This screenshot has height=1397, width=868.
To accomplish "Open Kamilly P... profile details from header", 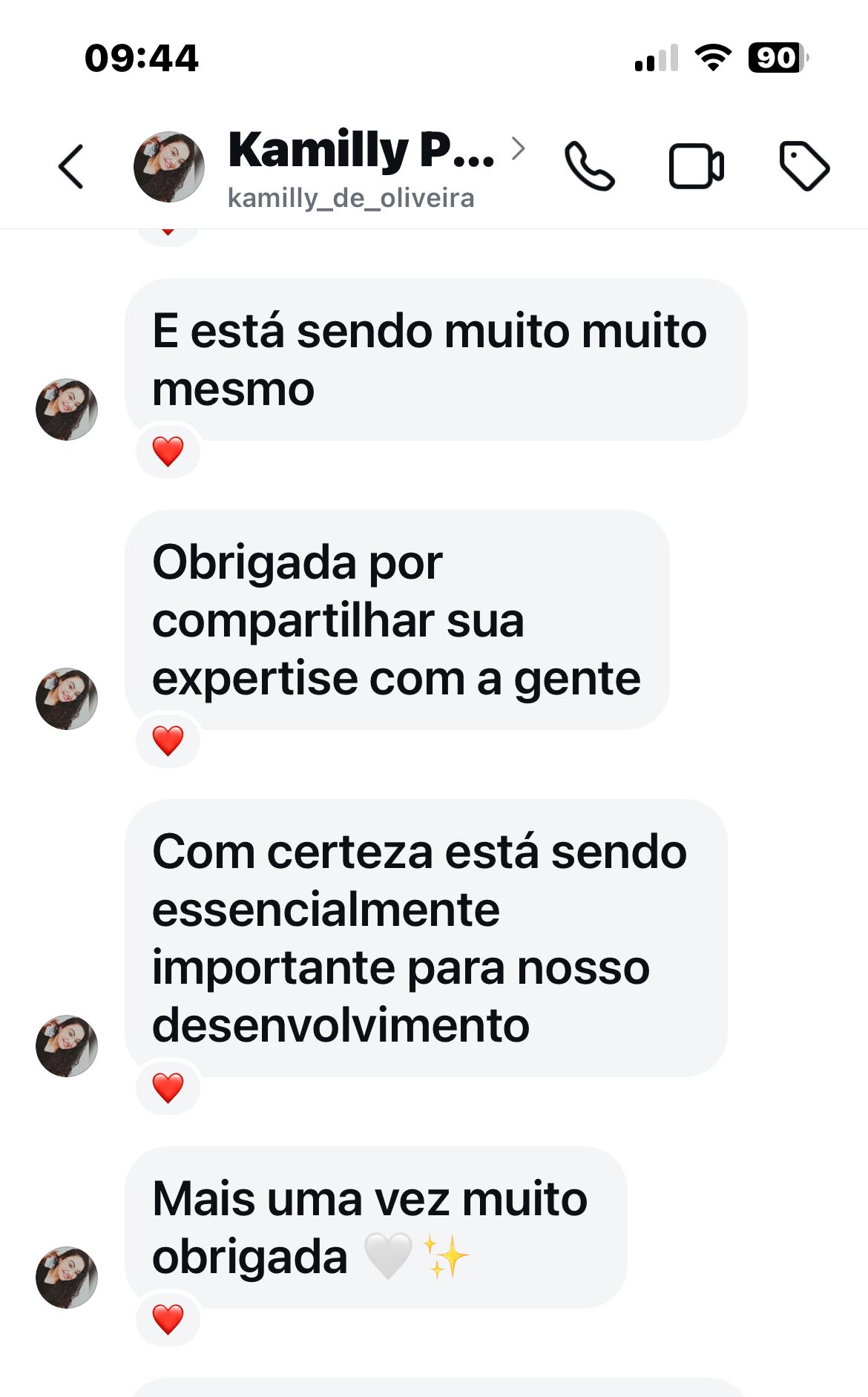I will (x=361, y=151).
